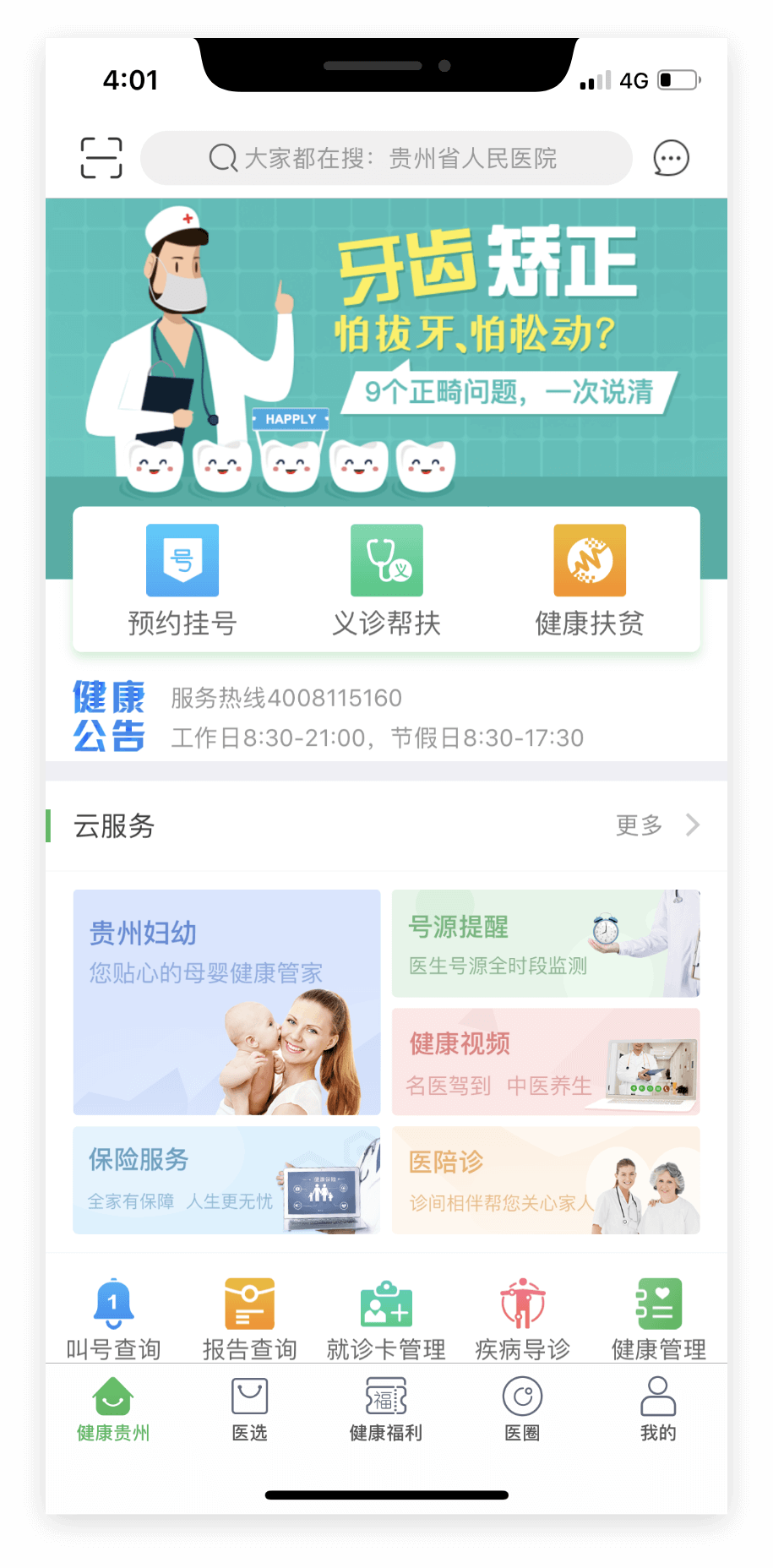
Task: Open the 保险服务 card
Action: click(x=226, y=1180)
